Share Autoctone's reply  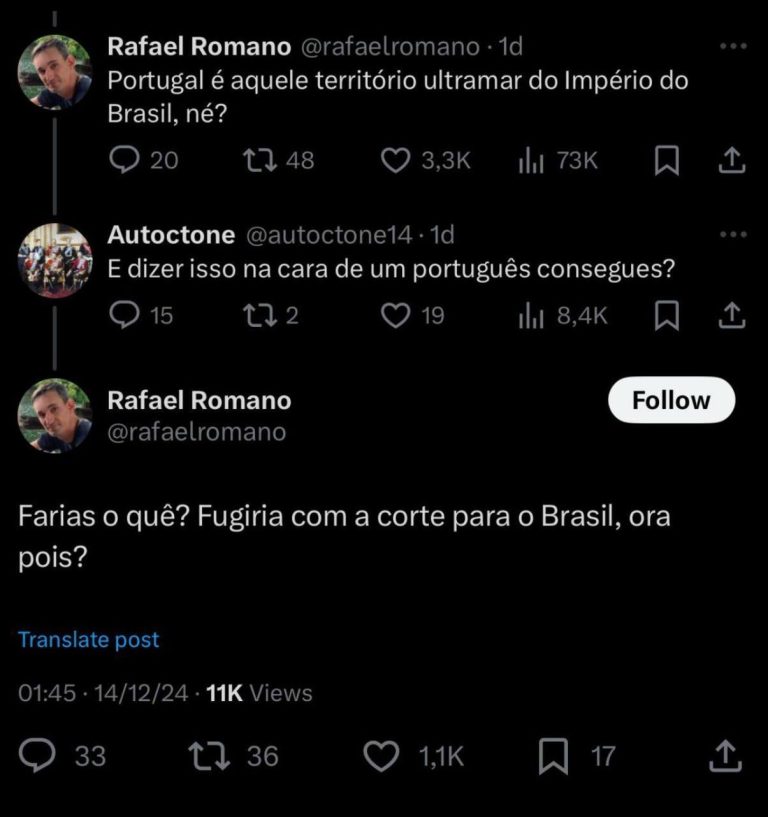731,316
